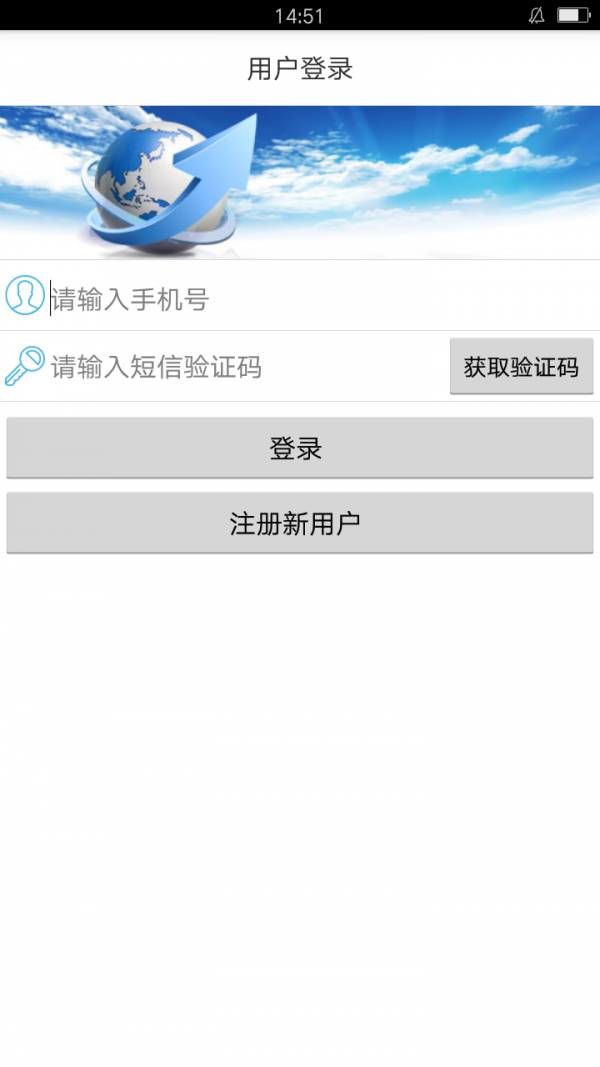Tap 获取验证码 to request a code
Screen dimensions: 600x1067
521,367
